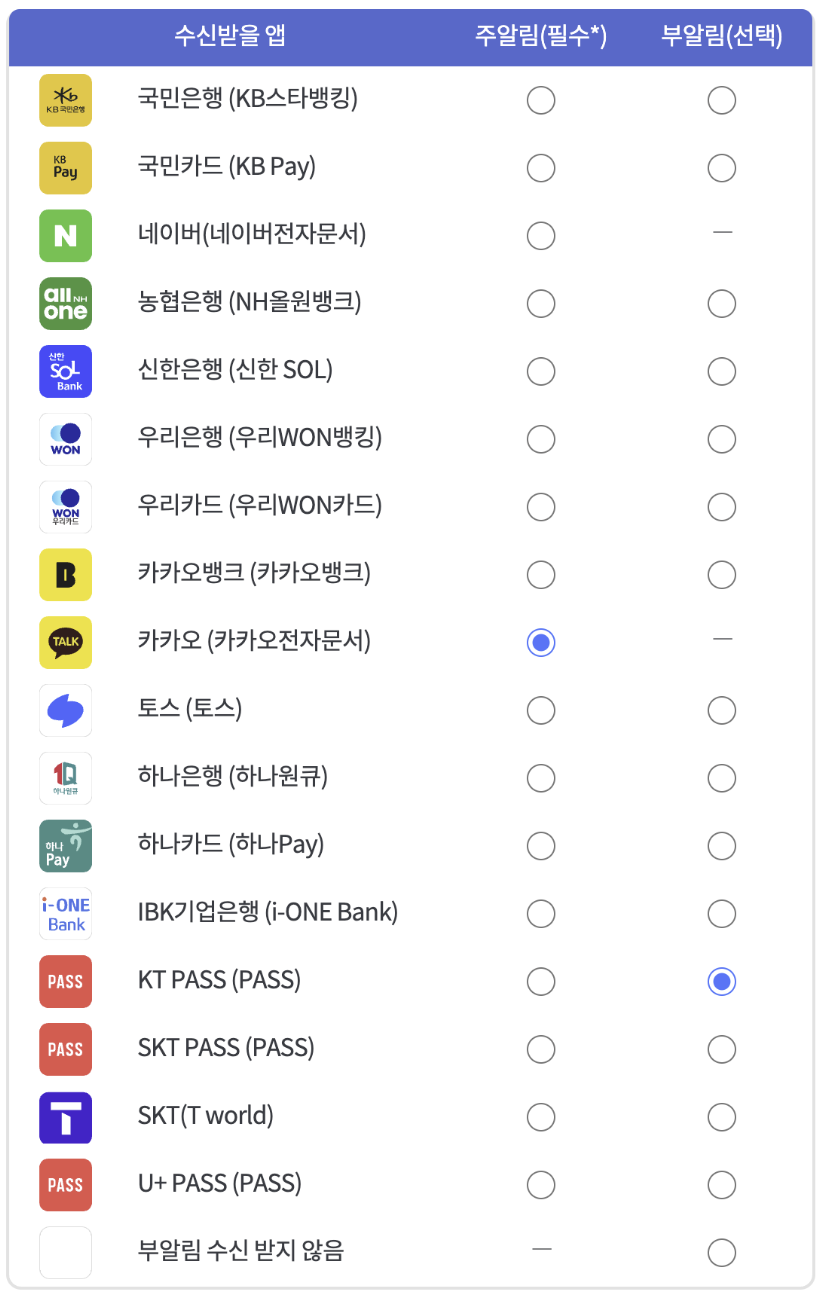The width and height of the screenshot is (824, 1306).
Task: Click the blue Toss app icon
Action: pyautogui.click(x=64, y=710)
